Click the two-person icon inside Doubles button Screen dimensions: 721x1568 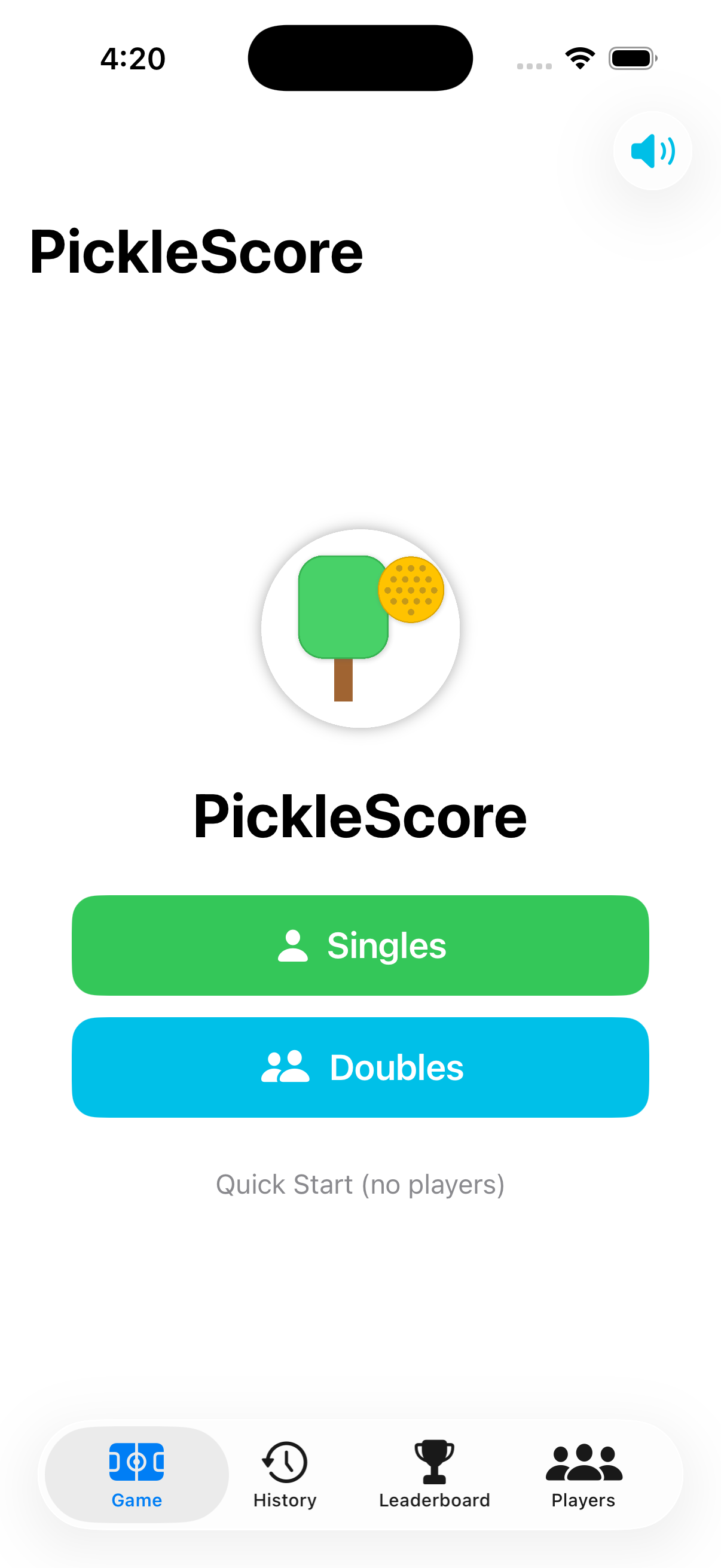coord(288,1067)
